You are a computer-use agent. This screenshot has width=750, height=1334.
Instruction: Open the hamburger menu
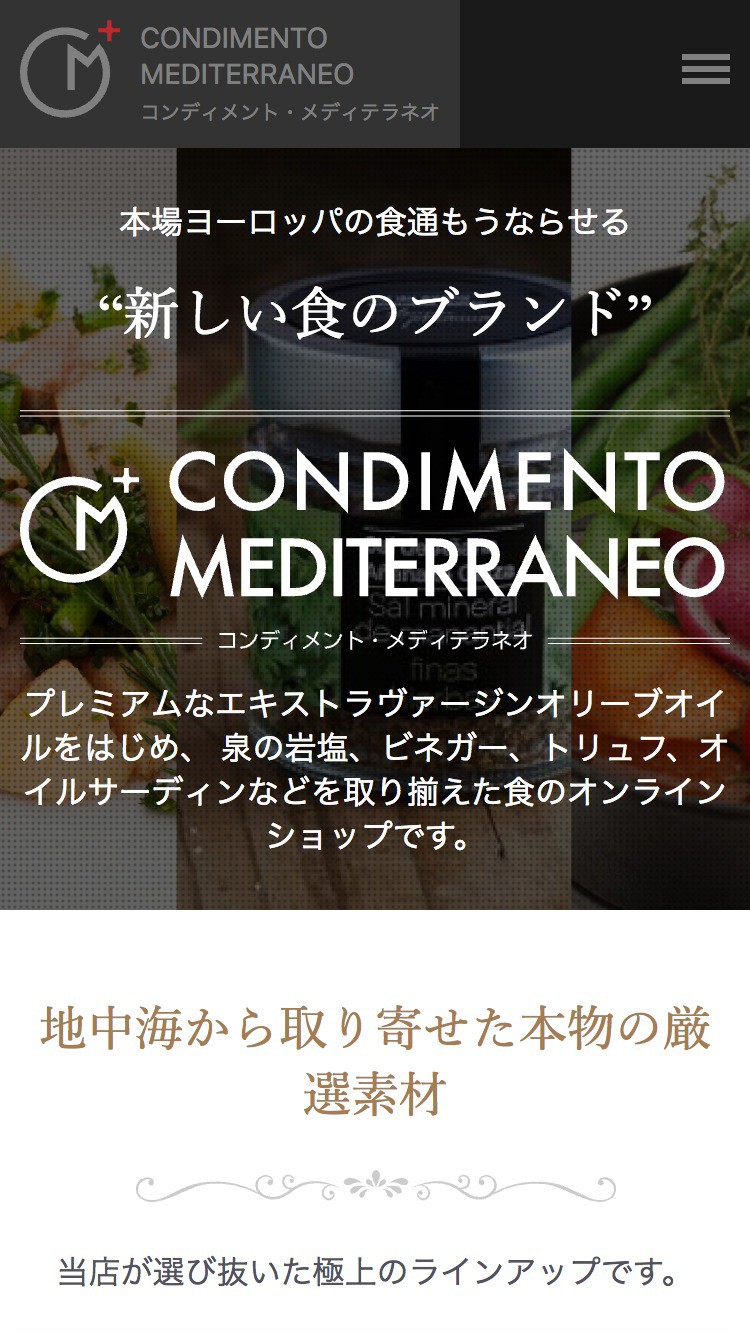705,70
